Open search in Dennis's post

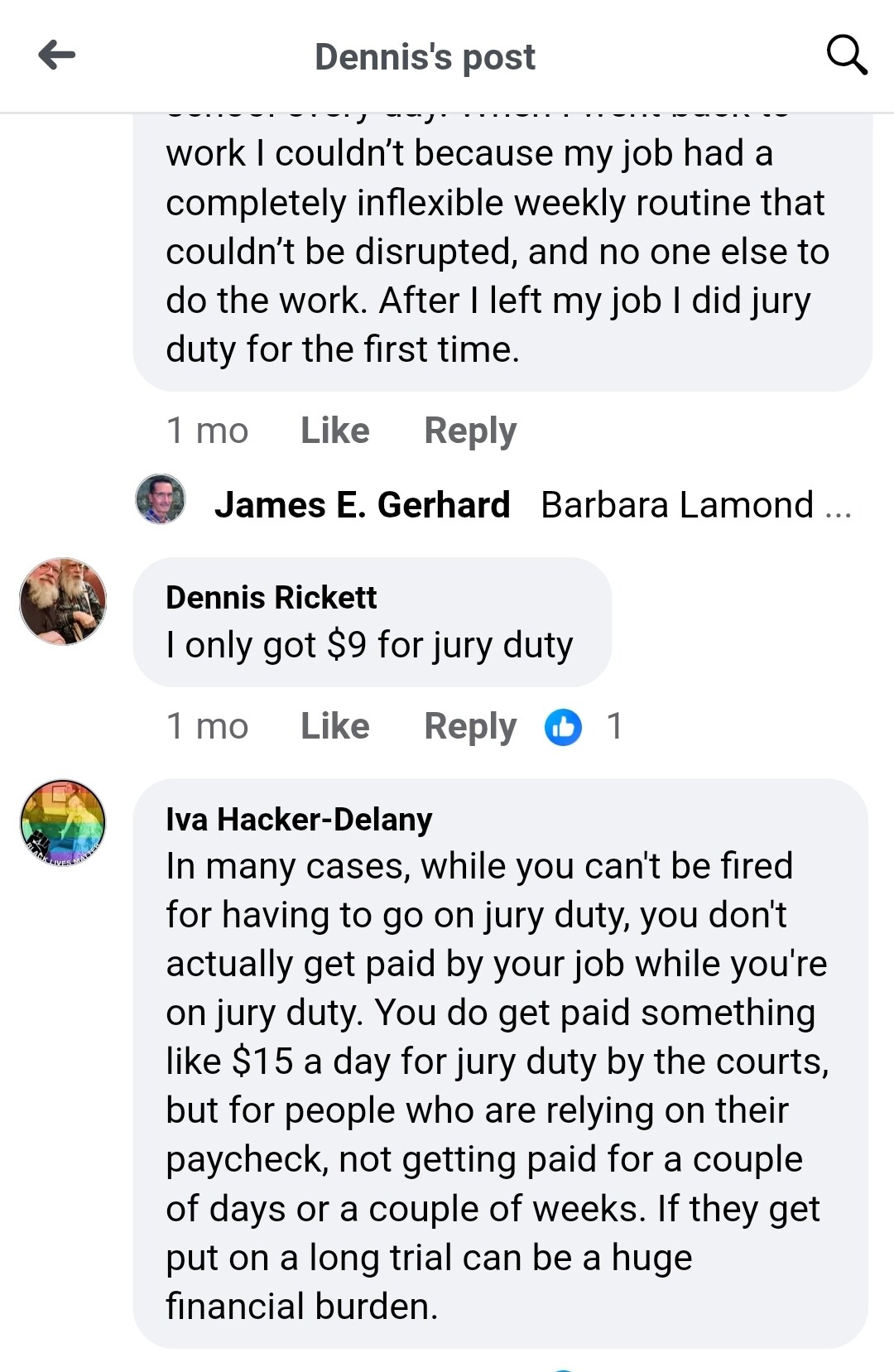pos(847,55)
